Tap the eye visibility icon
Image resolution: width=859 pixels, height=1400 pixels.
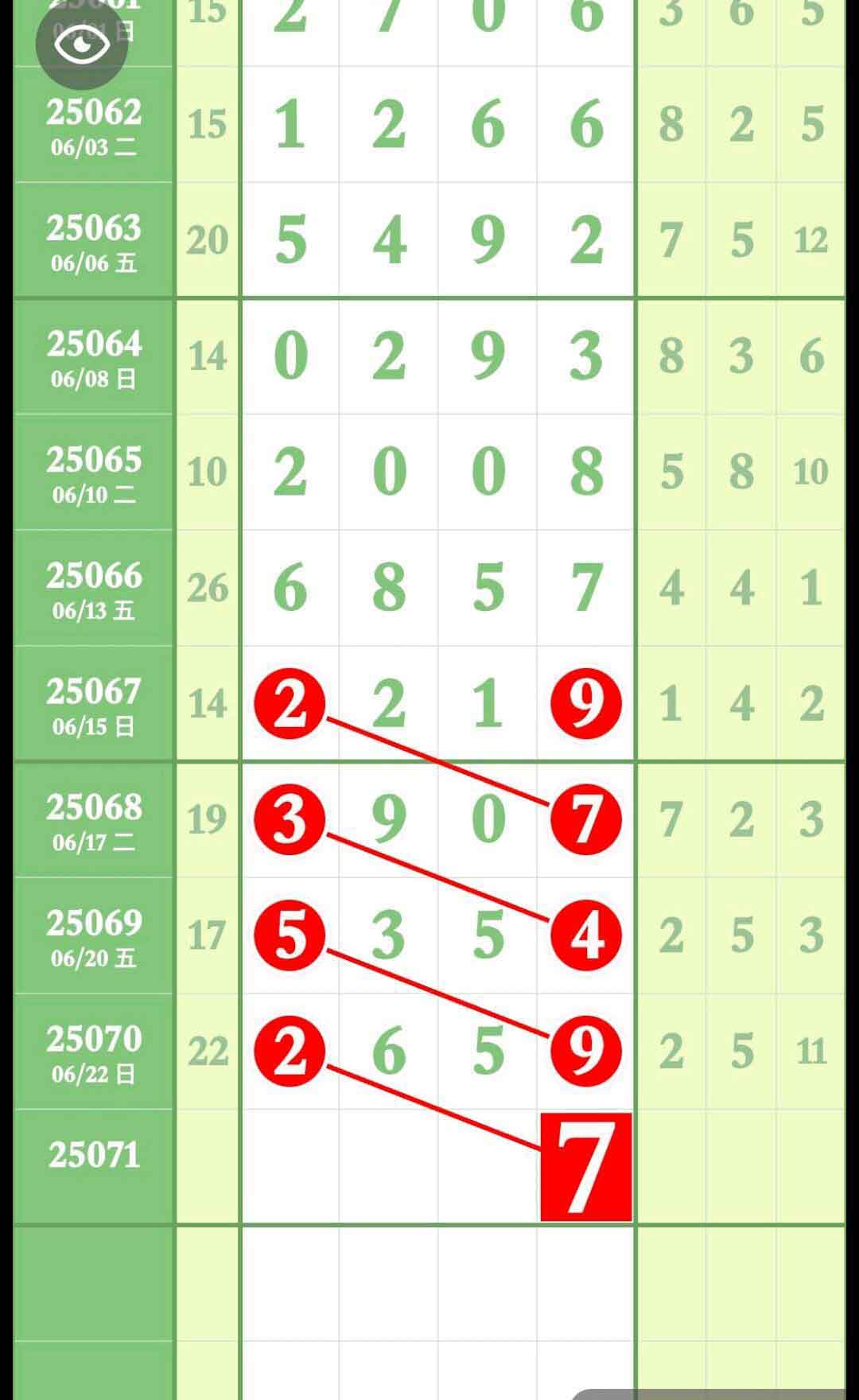coord(82,43)
